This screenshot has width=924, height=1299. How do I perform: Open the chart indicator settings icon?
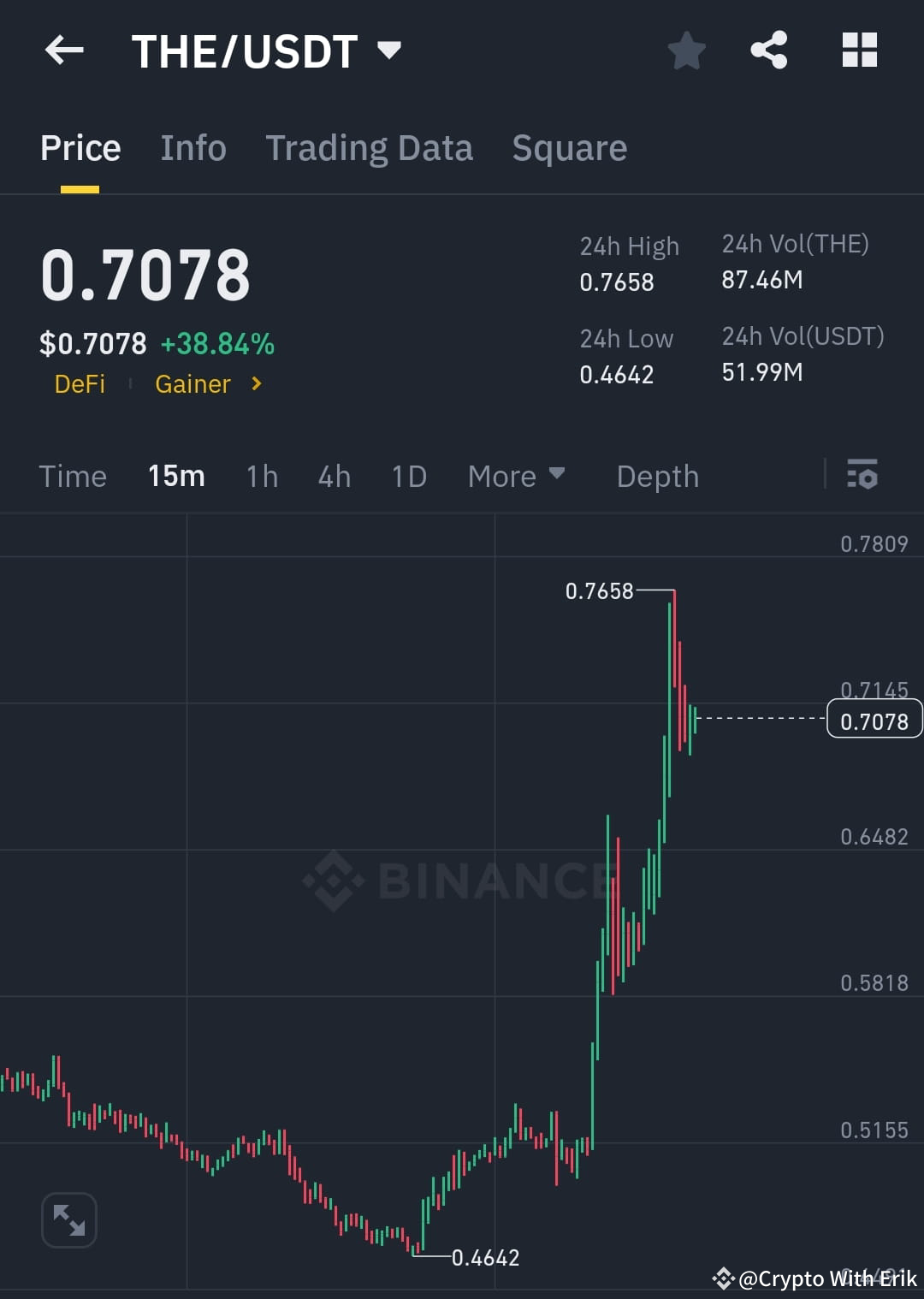coord(862,476)
